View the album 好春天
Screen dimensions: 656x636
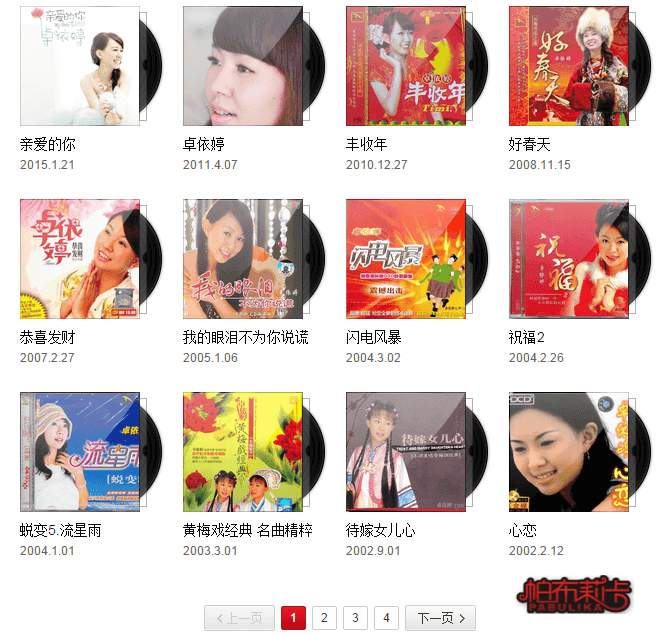(x=569, y=66)
